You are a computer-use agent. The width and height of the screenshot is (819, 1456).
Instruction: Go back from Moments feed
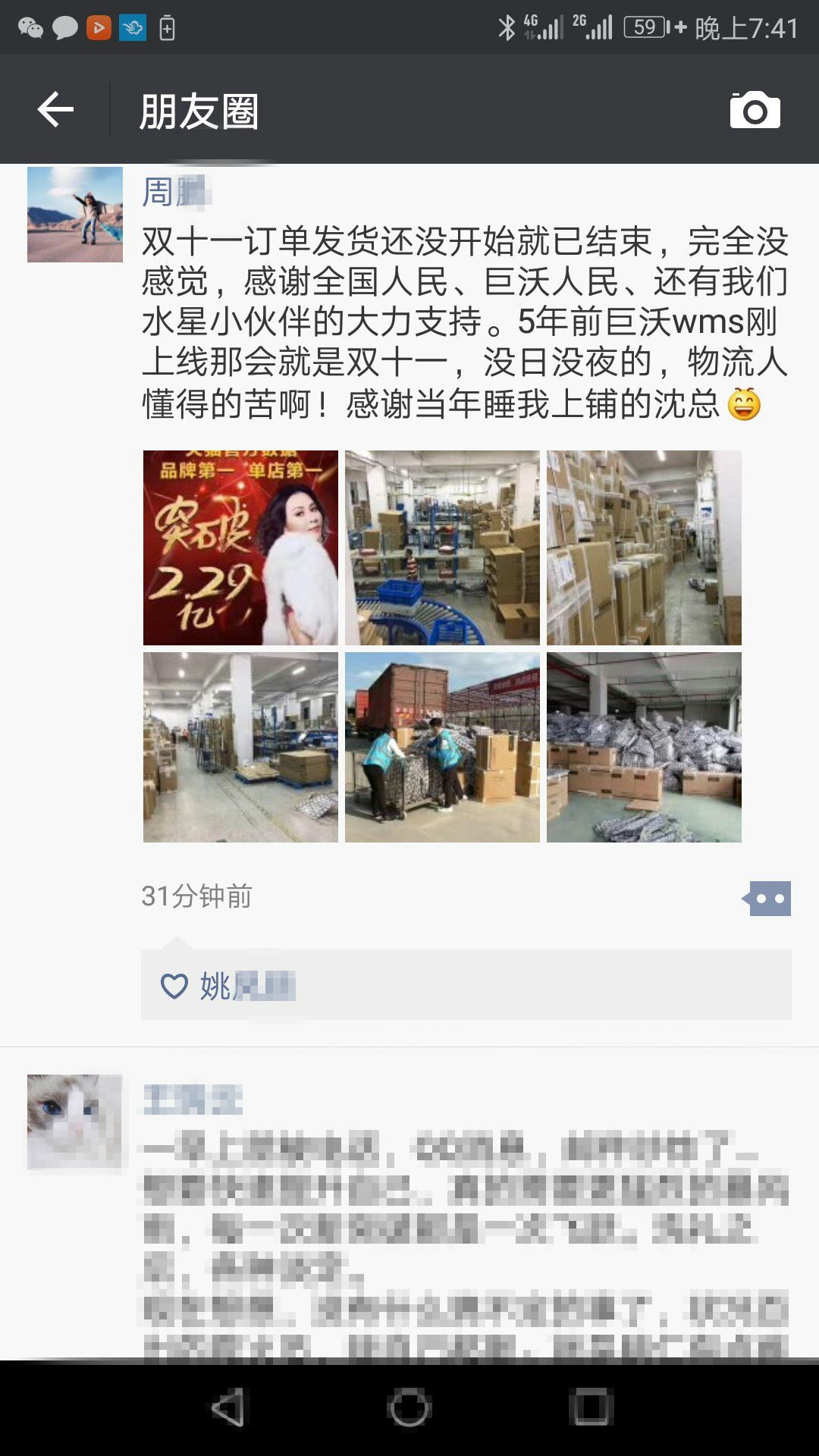[x=55, y=111]
